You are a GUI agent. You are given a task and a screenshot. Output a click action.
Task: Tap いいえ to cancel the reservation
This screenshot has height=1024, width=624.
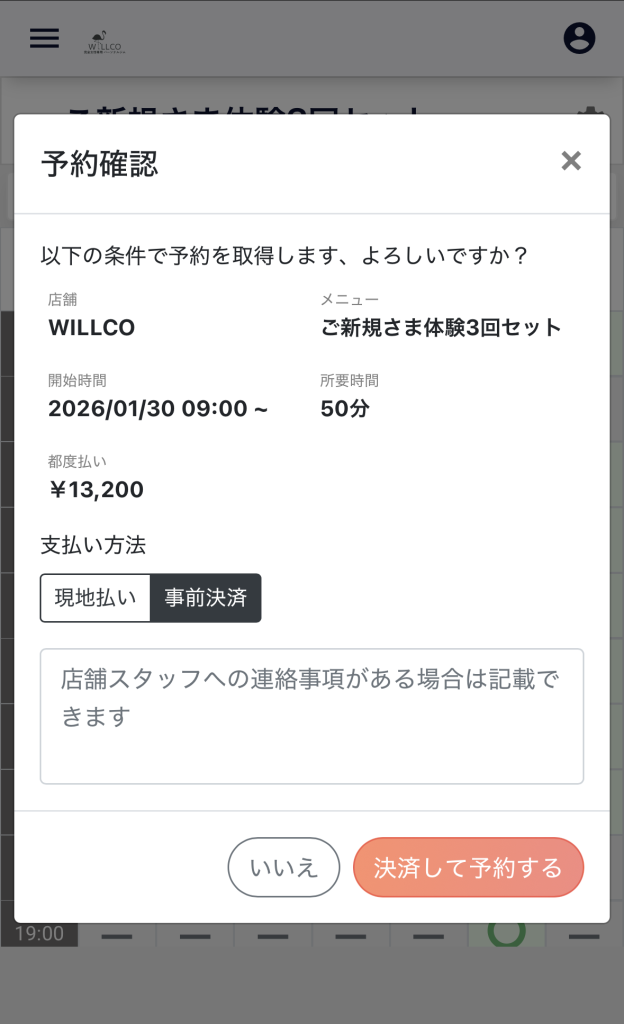pos(284,867)
